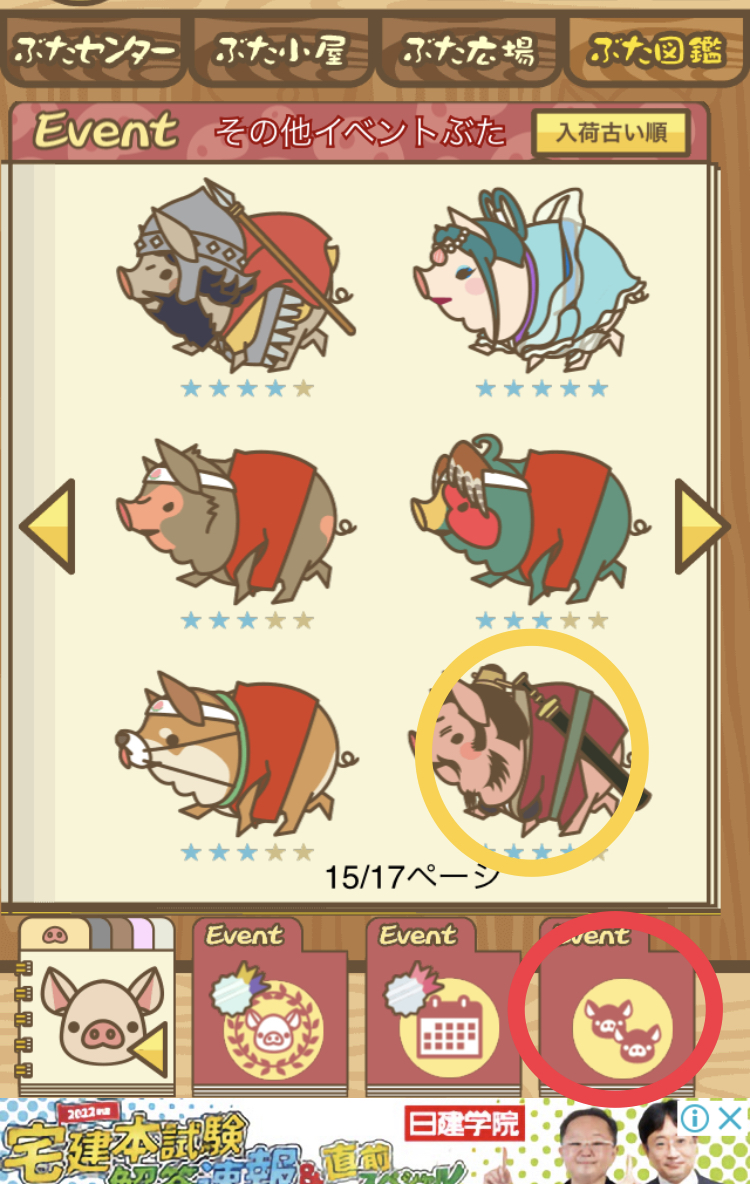Screen dimensions: 750x1184
Task: Open the ad info icon
Action: [694, 1118]
